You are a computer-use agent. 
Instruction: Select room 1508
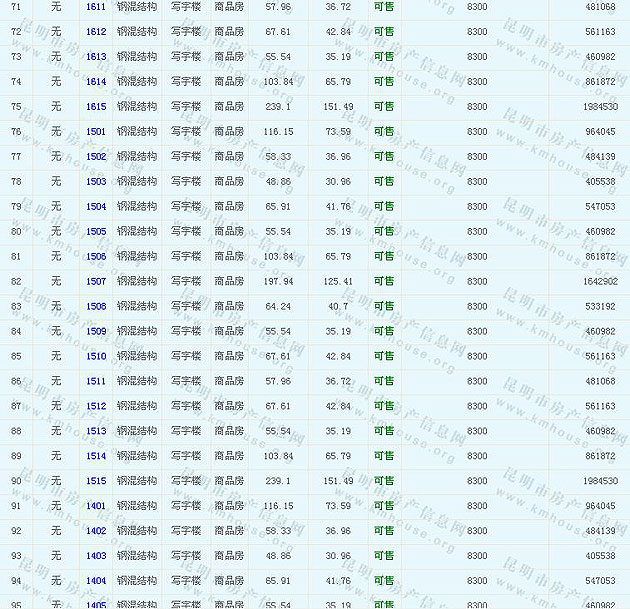click(96, 307)
